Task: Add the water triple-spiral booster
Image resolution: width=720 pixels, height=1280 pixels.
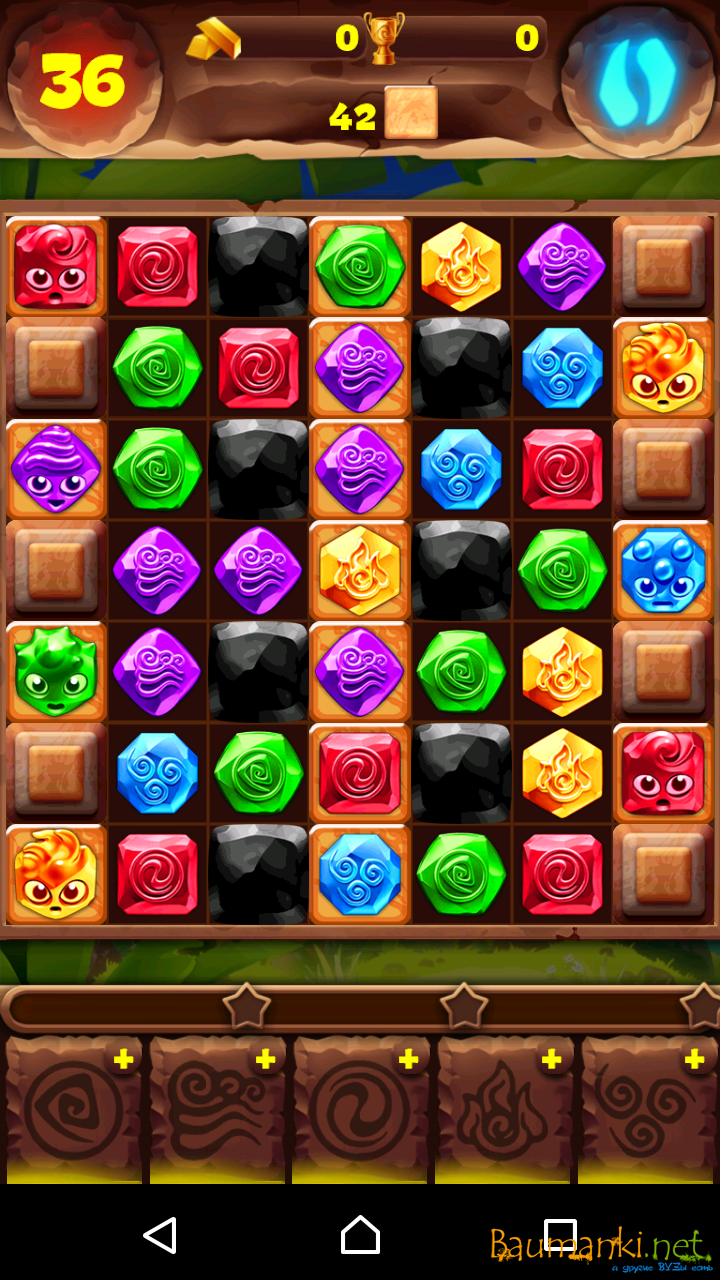Action: coord(694,1060)
